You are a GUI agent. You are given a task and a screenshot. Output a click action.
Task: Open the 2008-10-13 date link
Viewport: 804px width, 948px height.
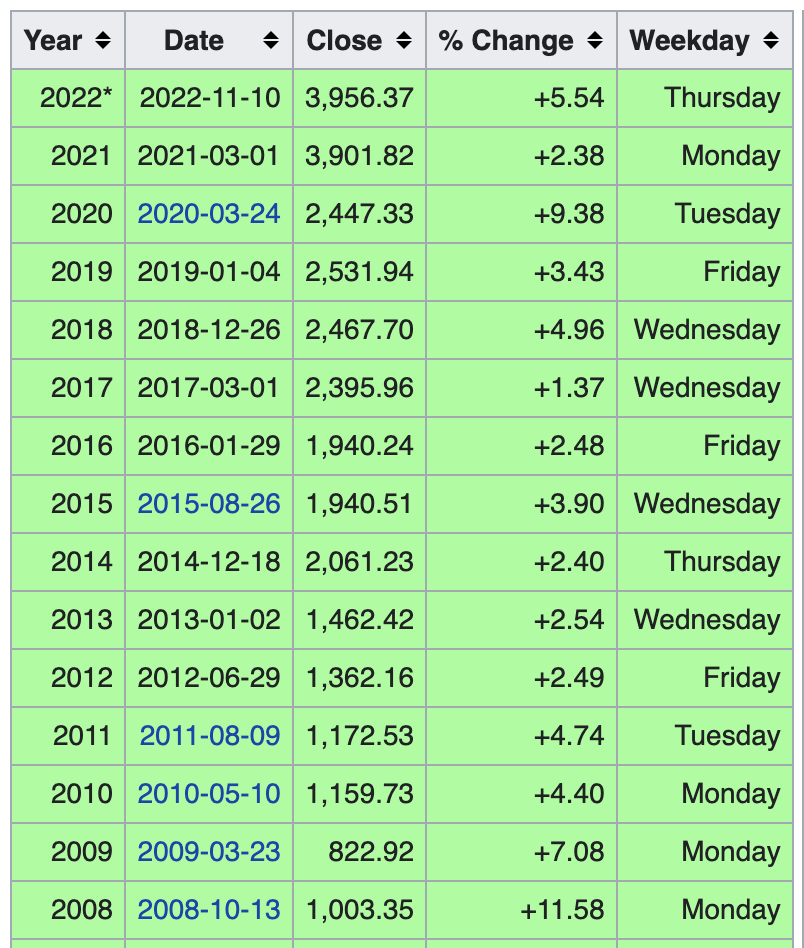pos(209,910)
